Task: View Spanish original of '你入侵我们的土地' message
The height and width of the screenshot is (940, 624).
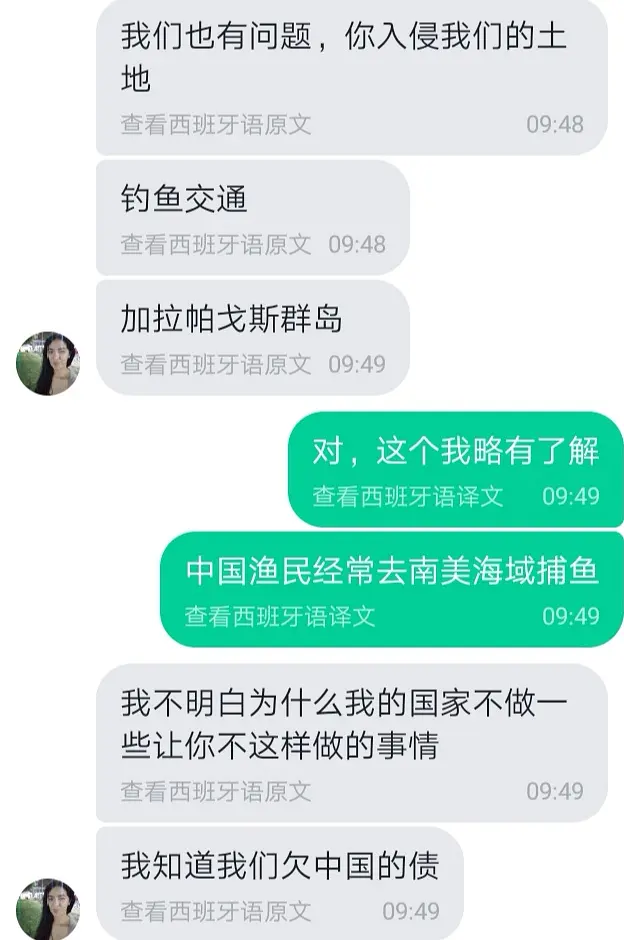Action: [x=216, y=125]
